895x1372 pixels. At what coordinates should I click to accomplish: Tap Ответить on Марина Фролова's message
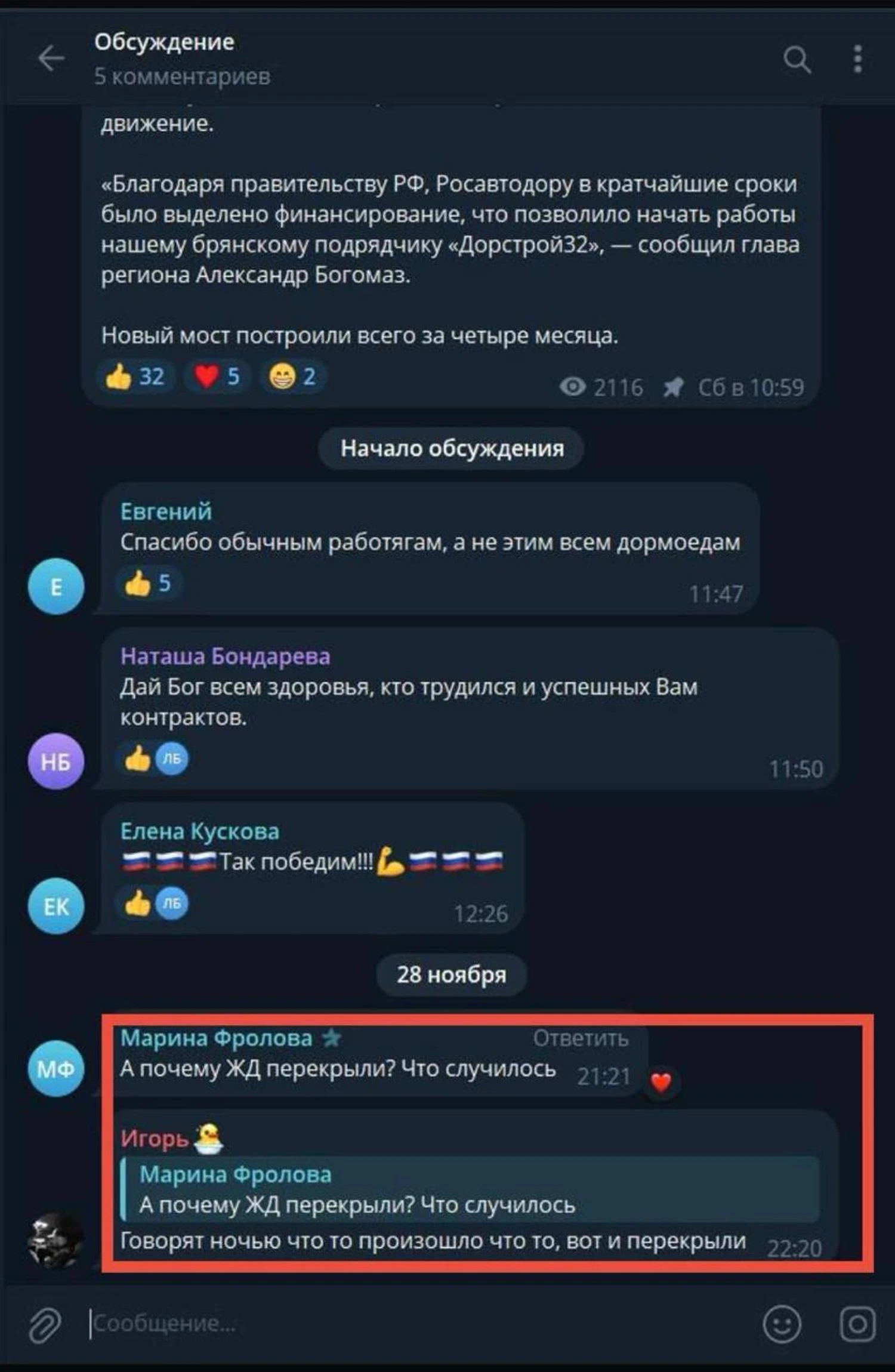tap(580, 1038)
